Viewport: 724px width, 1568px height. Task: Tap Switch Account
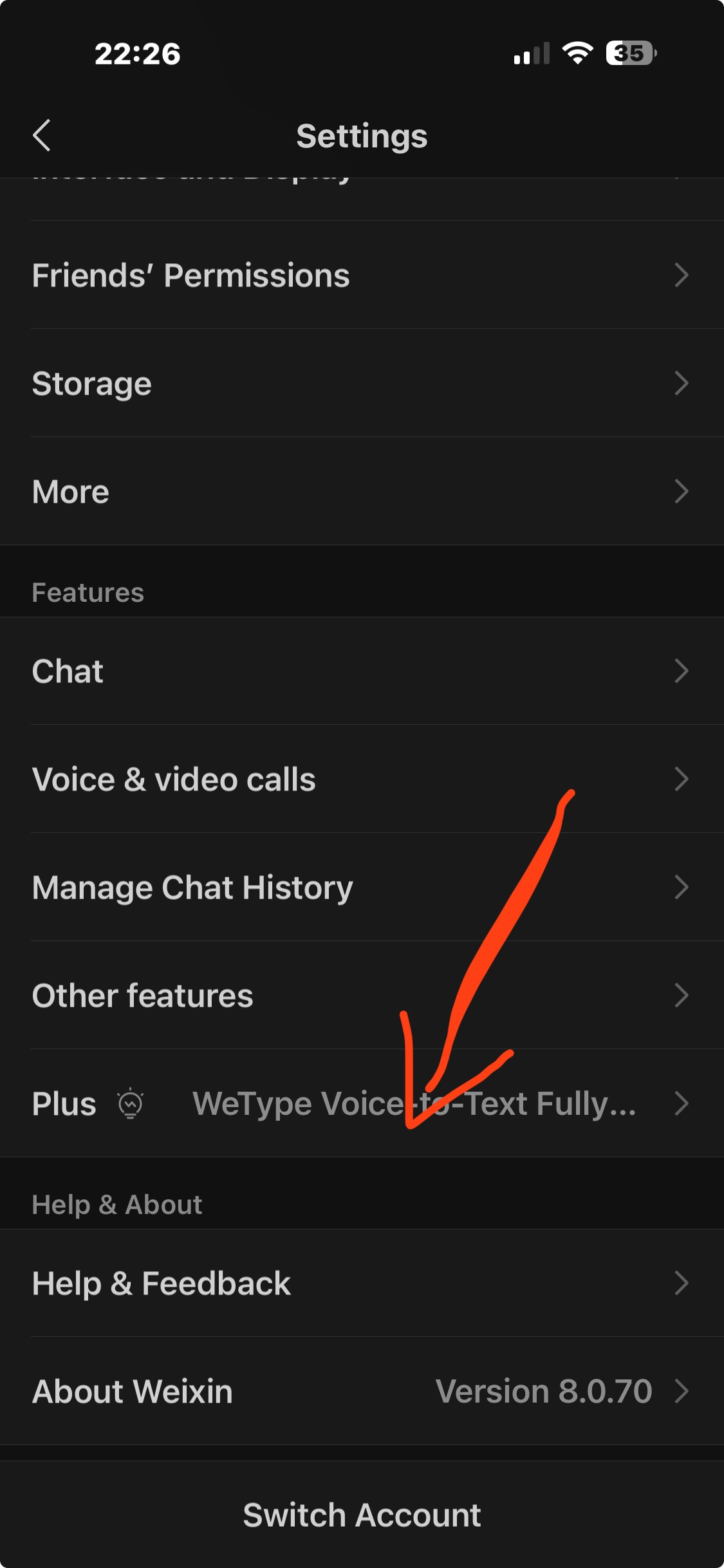[362, 1515]
